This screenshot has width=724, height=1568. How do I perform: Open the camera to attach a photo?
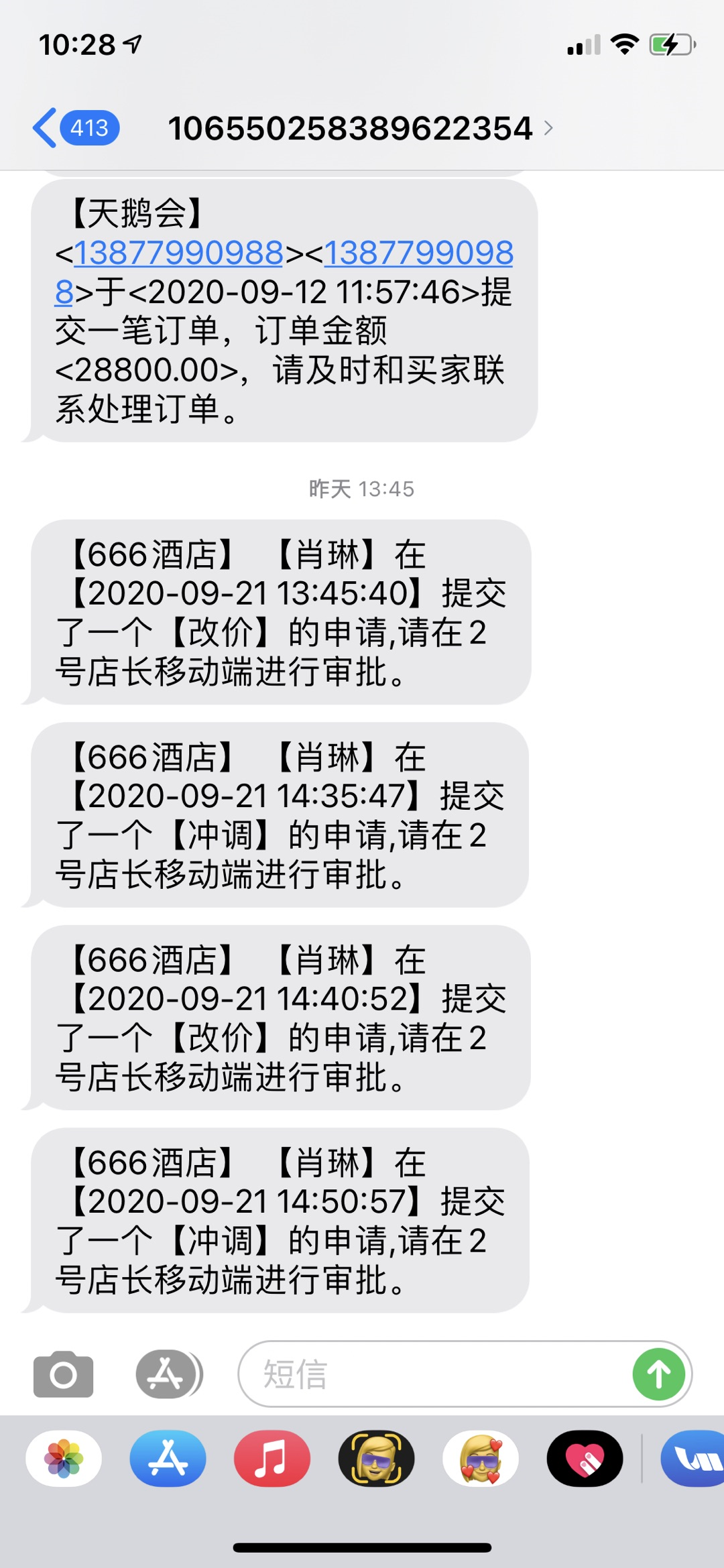coord(64,1374)
